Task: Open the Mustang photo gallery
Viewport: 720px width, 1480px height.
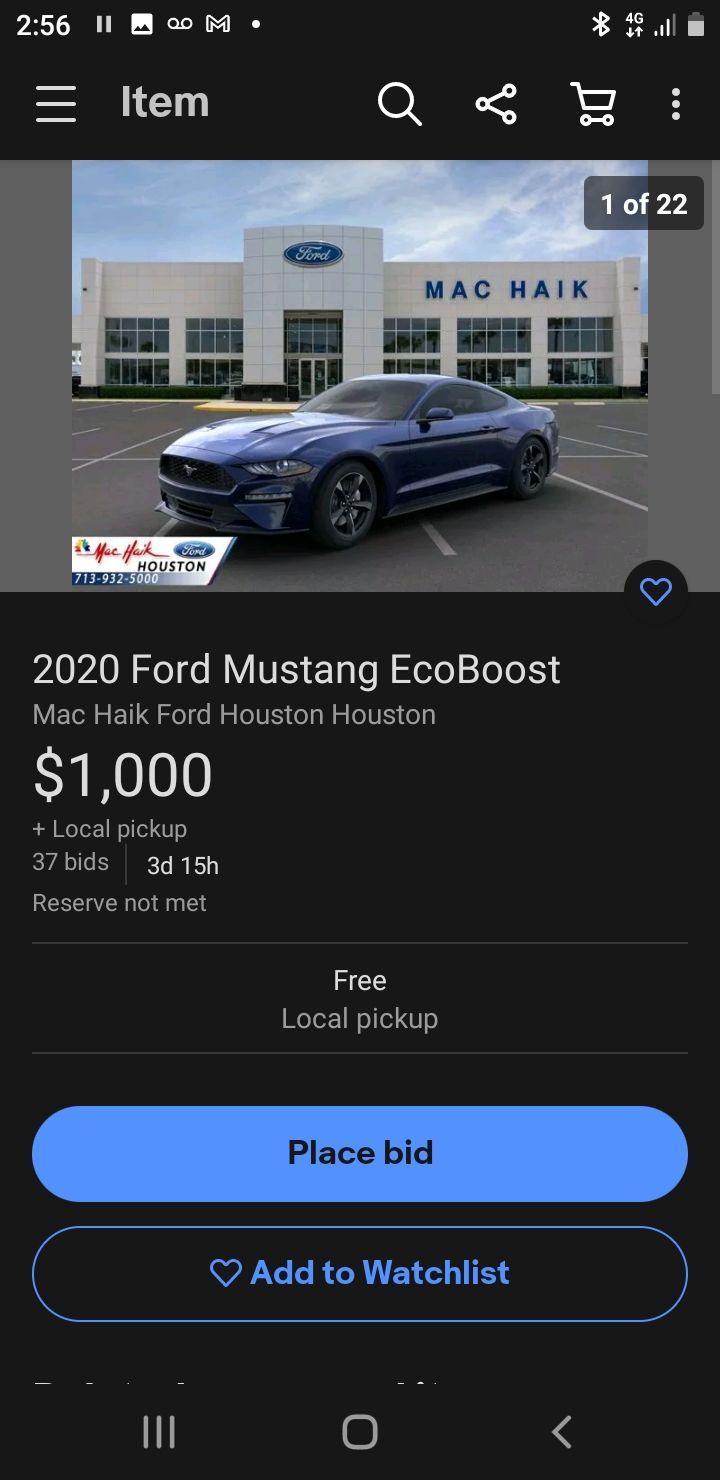Action: [360, 375]
